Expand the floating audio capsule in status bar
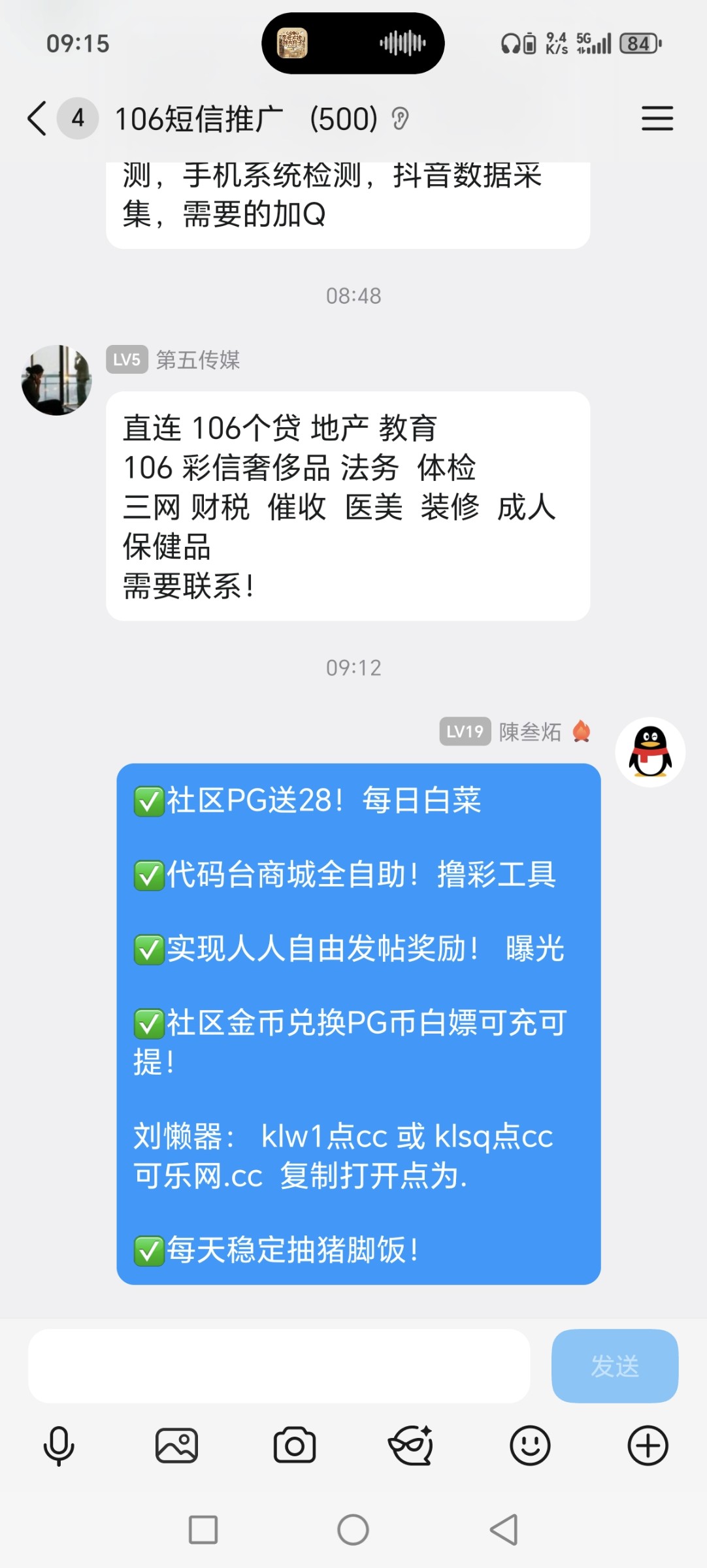The width and height of the screenshot is (707, 1568). click(x=353, y=43)
